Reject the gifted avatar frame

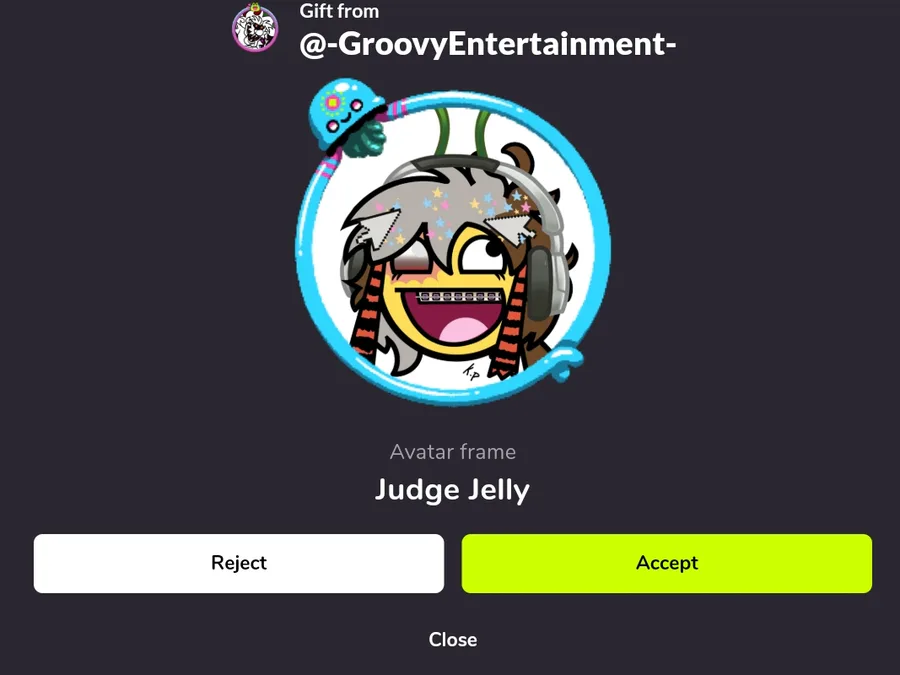239,563
